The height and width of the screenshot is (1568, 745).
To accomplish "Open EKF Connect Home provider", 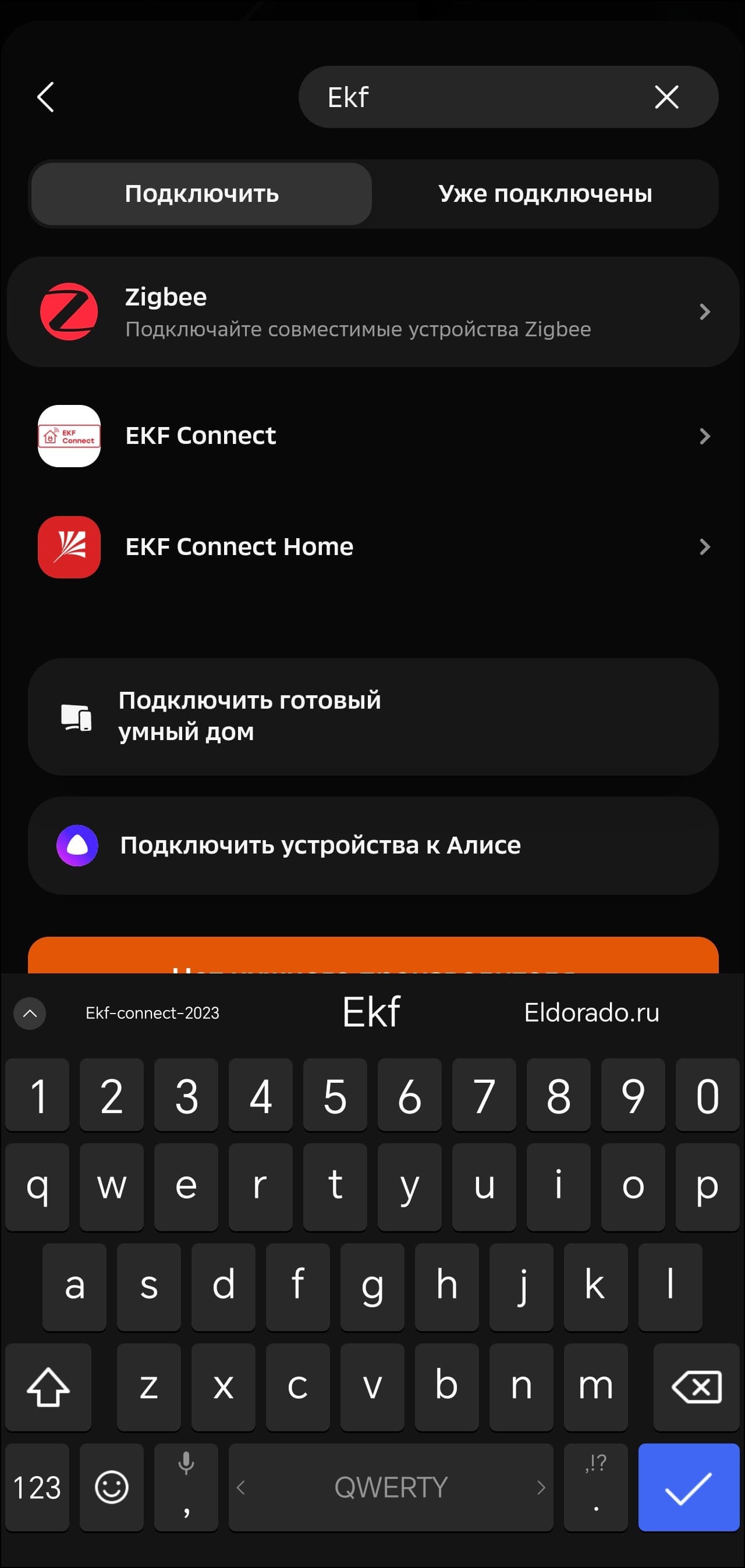I will (x=373, y=546).
